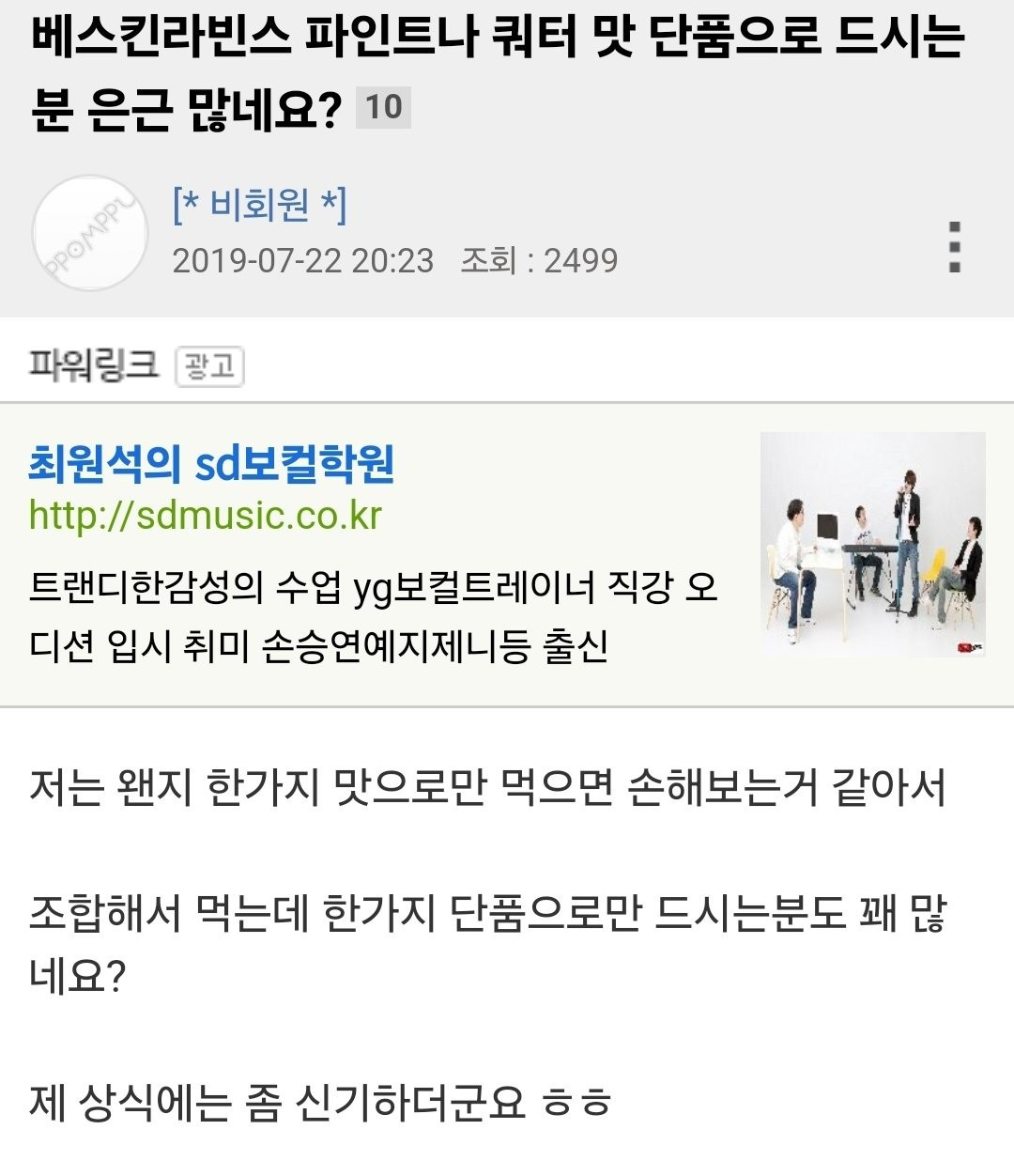The width and height of the screenshot is (1014, 1176).
Task: Open the 최원석의 sd보컬학원 ad link
Action: (212, 464)
